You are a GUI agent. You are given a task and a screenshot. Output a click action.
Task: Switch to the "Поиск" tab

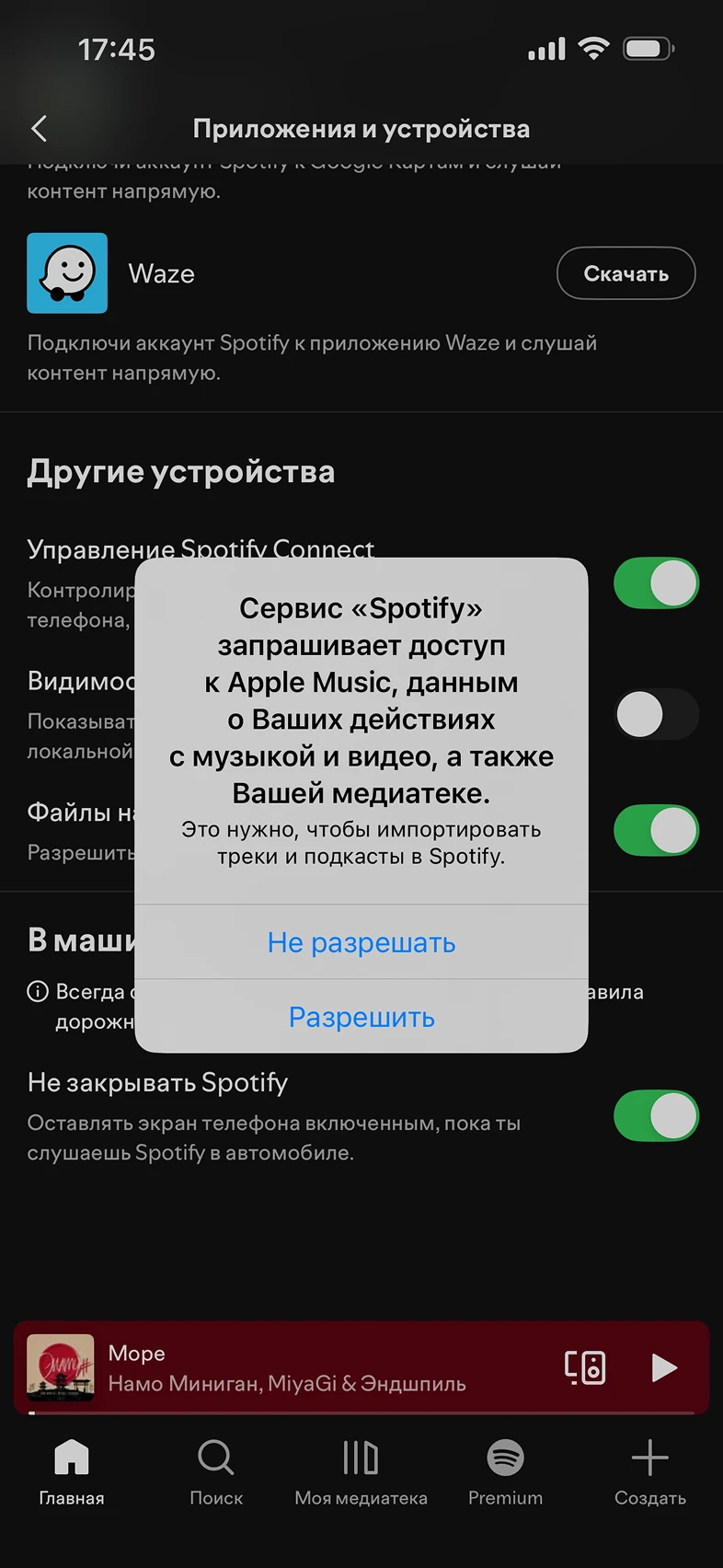click(x=216, y=1472)
